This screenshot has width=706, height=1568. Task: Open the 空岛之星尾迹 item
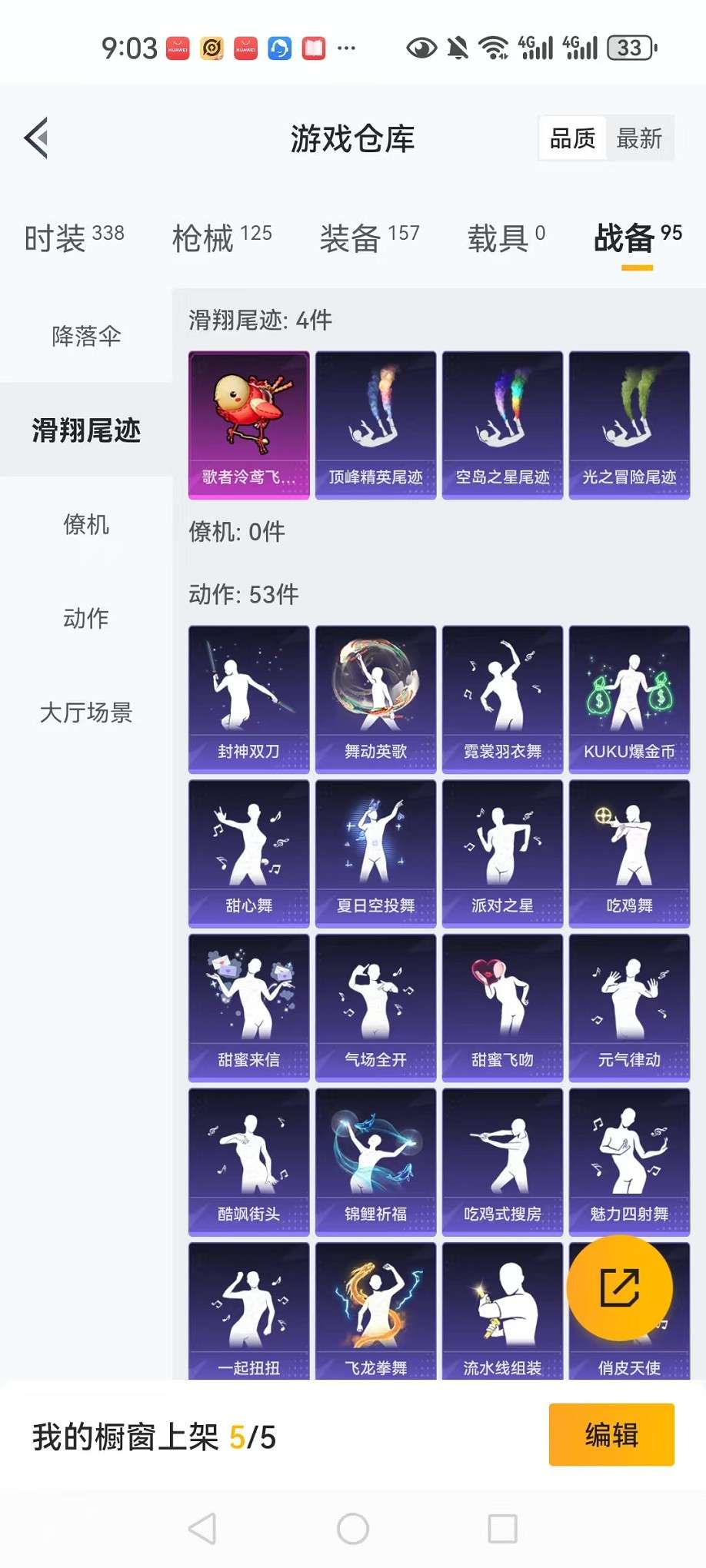[502, 425]
